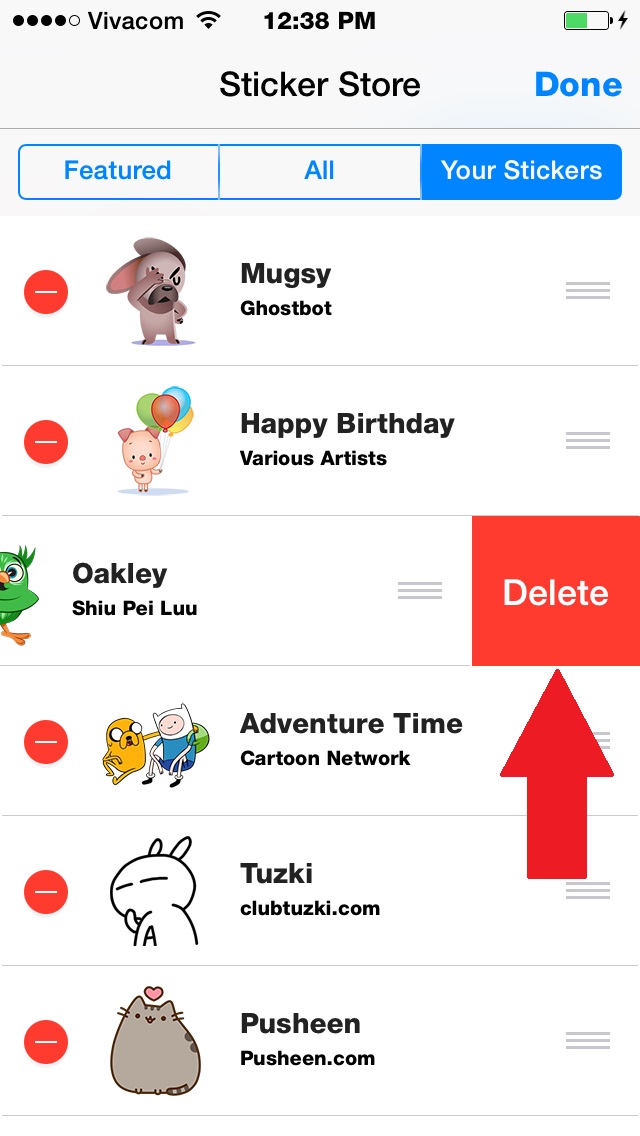Tap the red minus next to Tuzki

46,891
